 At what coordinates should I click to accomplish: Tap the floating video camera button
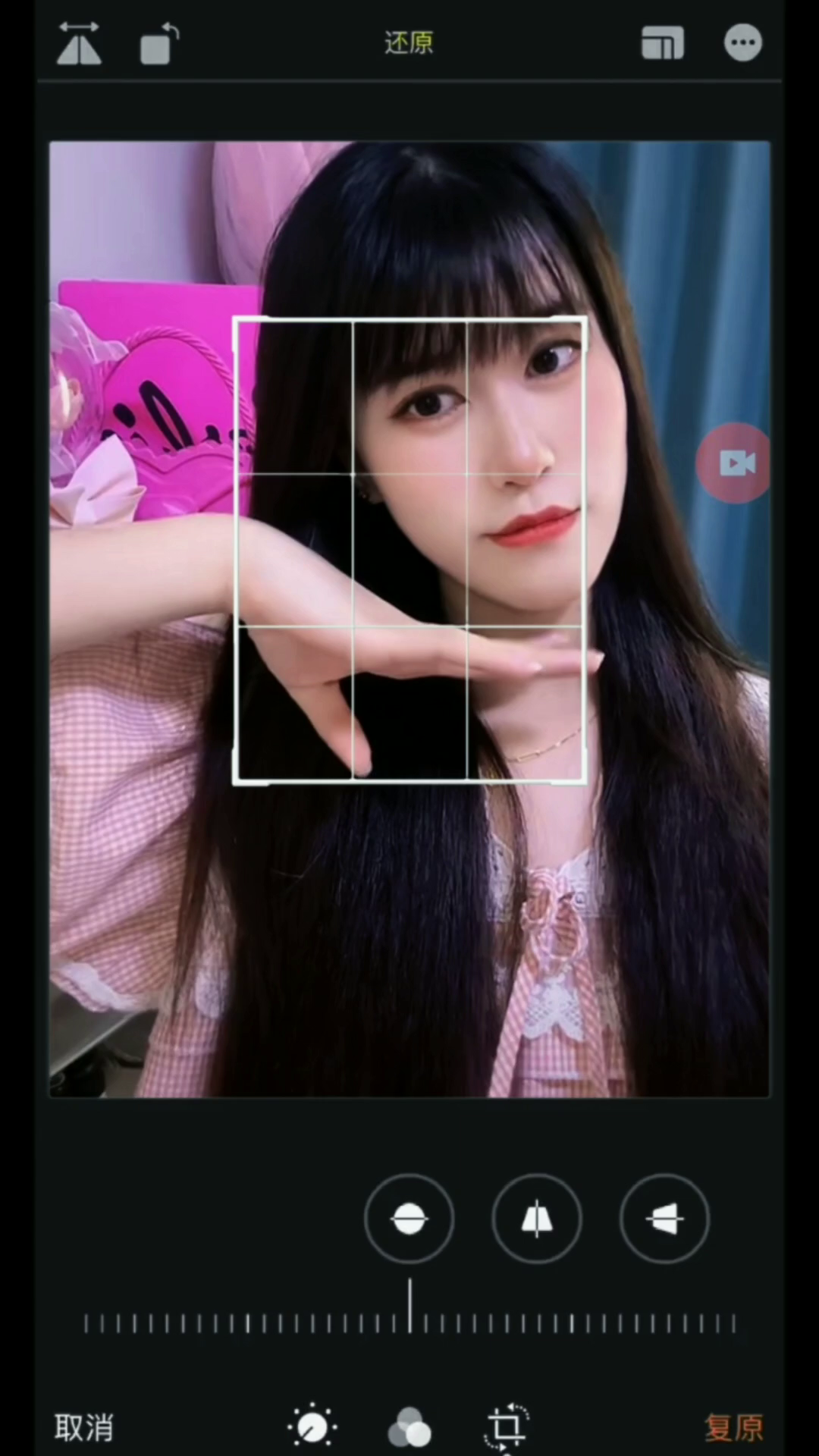[x=734, y=463]
